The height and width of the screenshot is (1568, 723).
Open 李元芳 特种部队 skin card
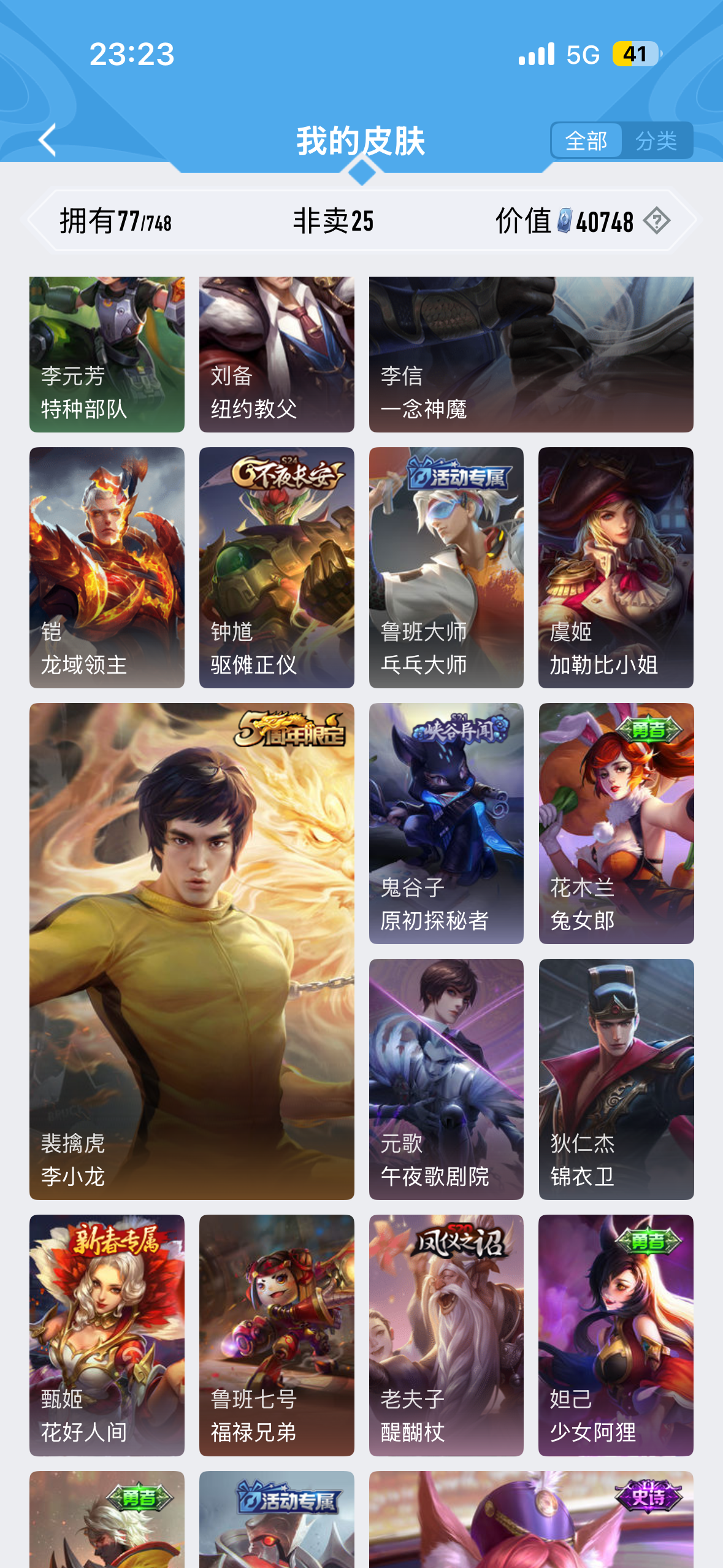click(x=107, y=354)
